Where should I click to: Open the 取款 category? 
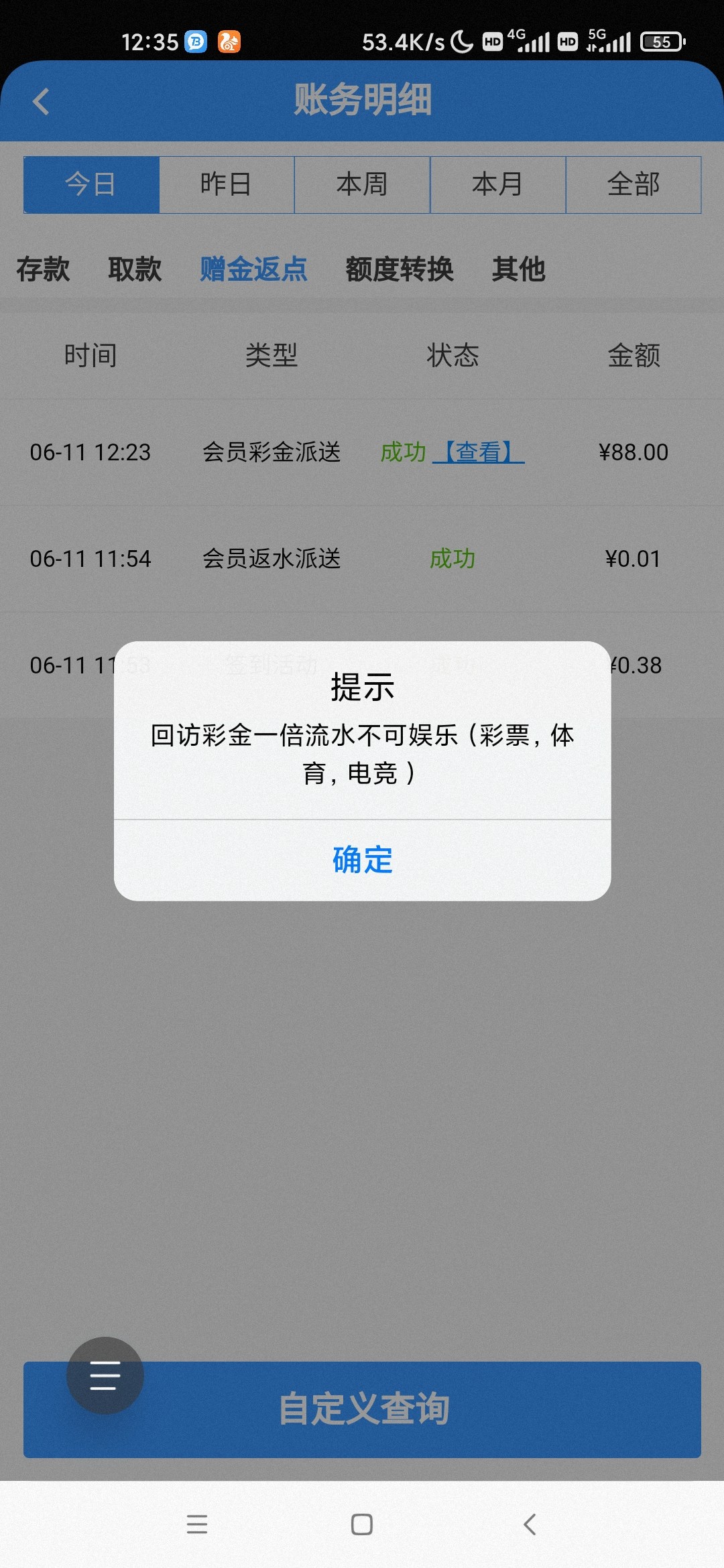[135, 269]
